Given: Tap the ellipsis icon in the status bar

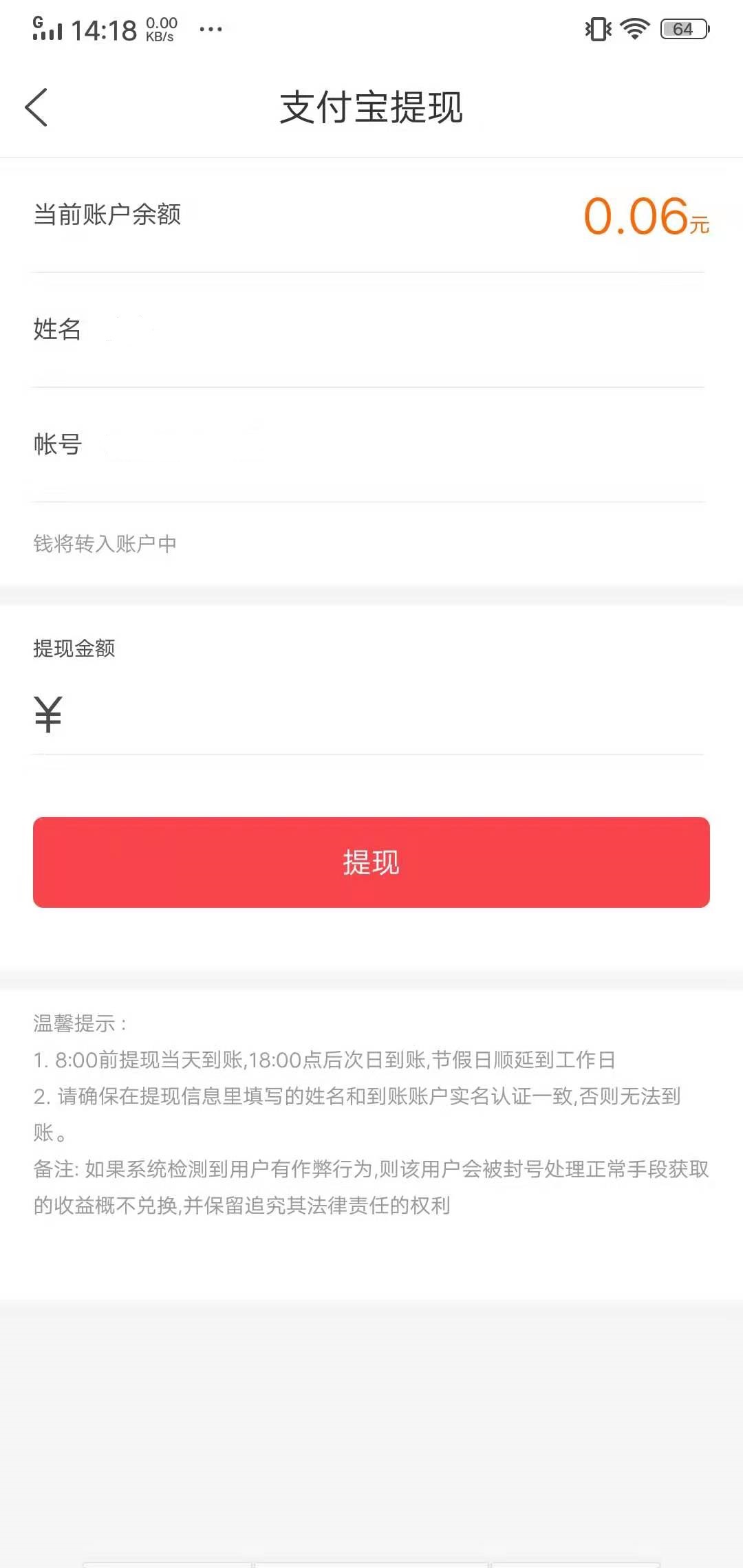Looking at the screenshot, I should pyautogui.click(x=211, y=29).
